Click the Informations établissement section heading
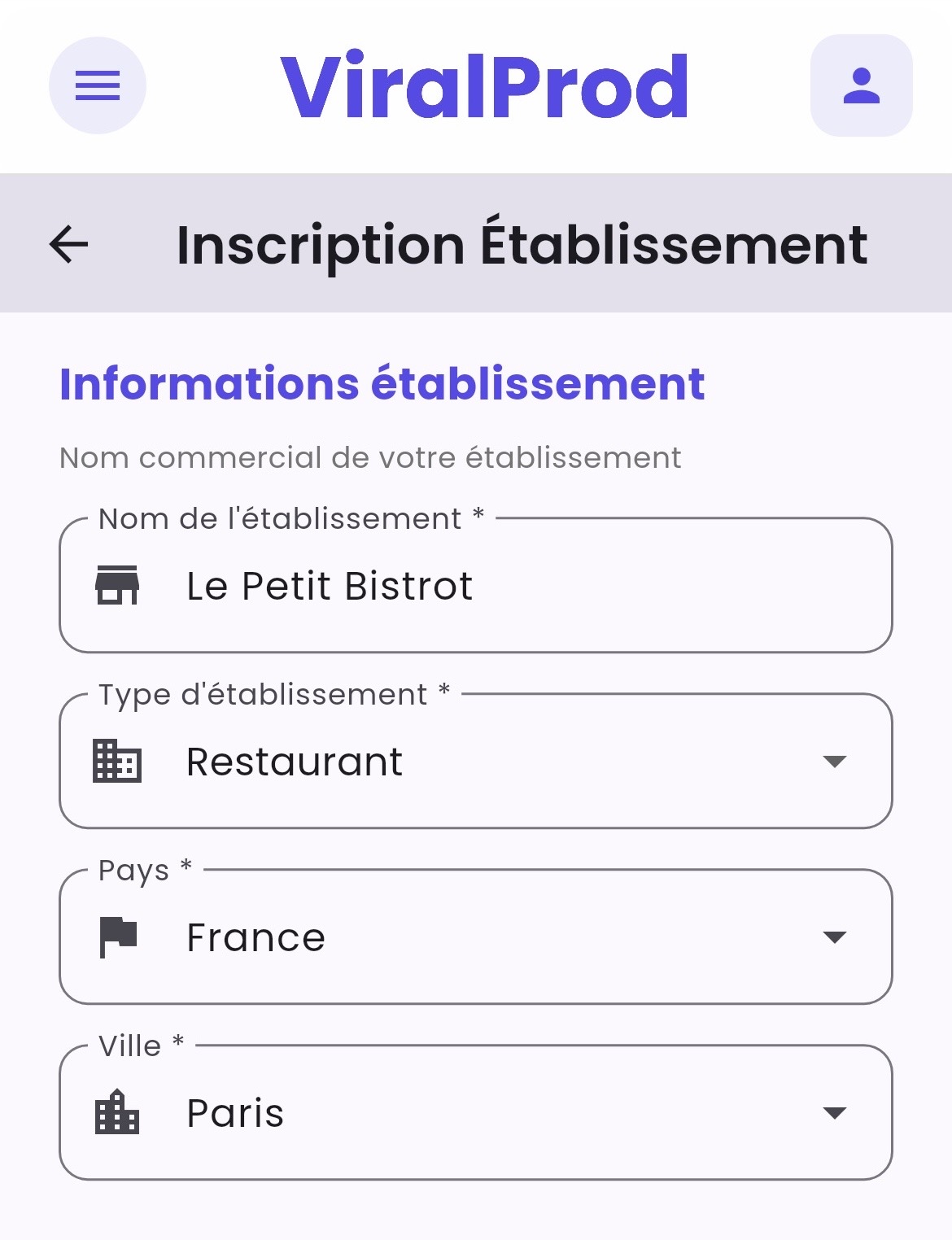Viewport: 952px width, 1240px height. tap(382, 384)
